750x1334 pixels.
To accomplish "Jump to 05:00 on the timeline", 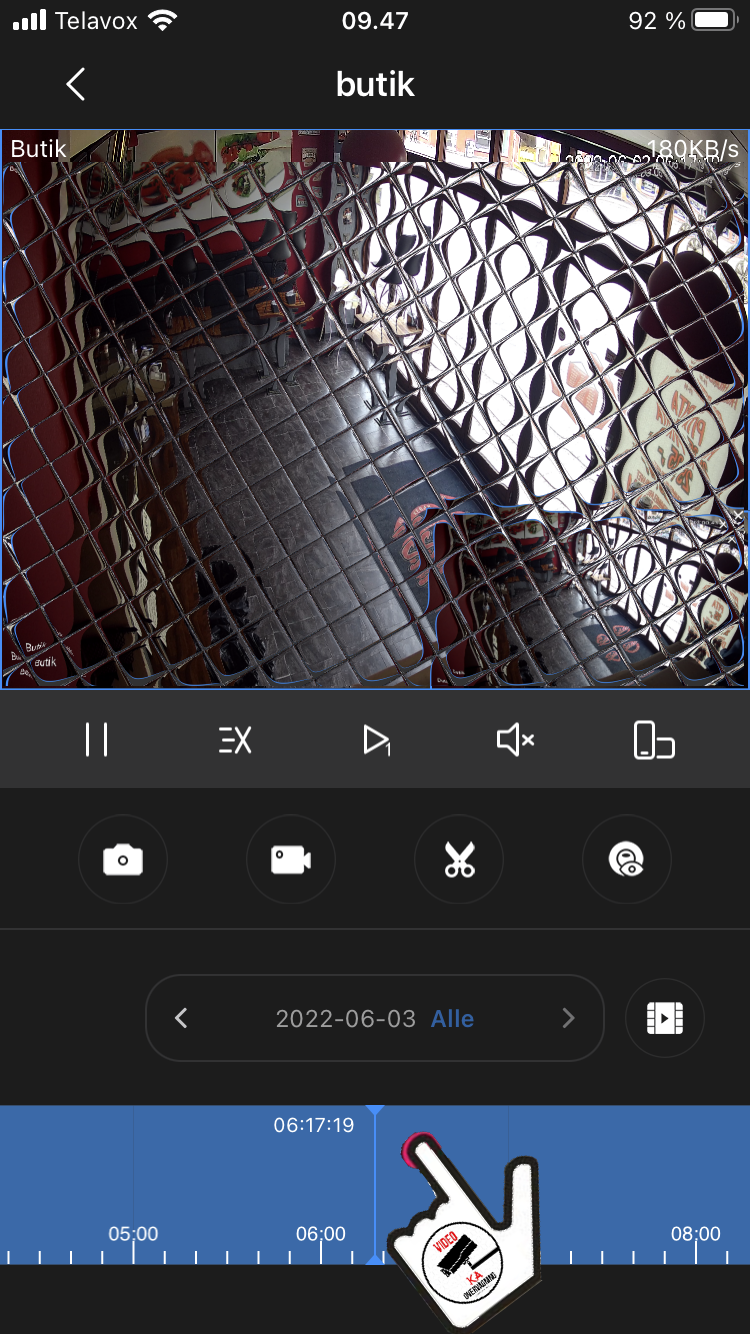I will click(133, 1234).
